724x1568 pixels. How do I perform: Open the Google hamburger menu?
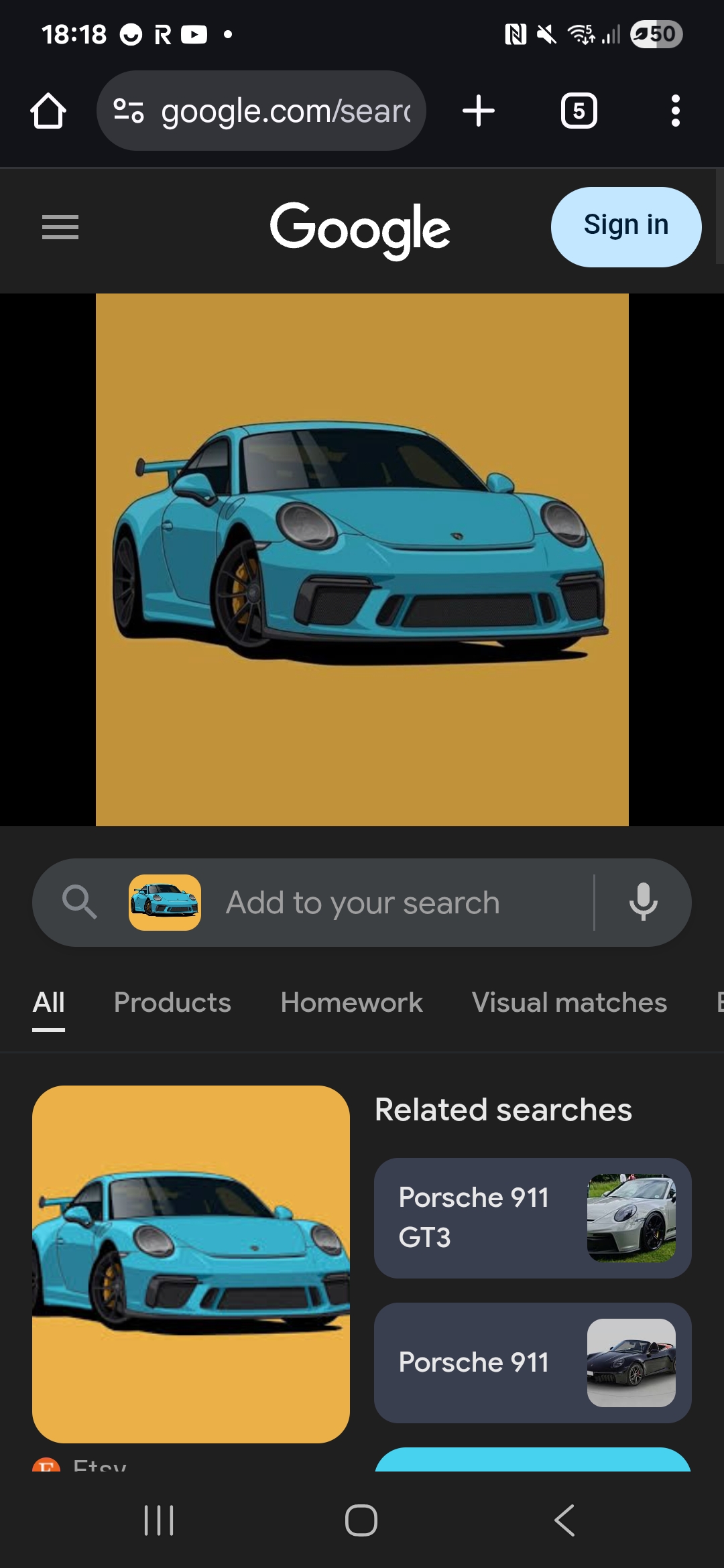click(x=60, y=227)
